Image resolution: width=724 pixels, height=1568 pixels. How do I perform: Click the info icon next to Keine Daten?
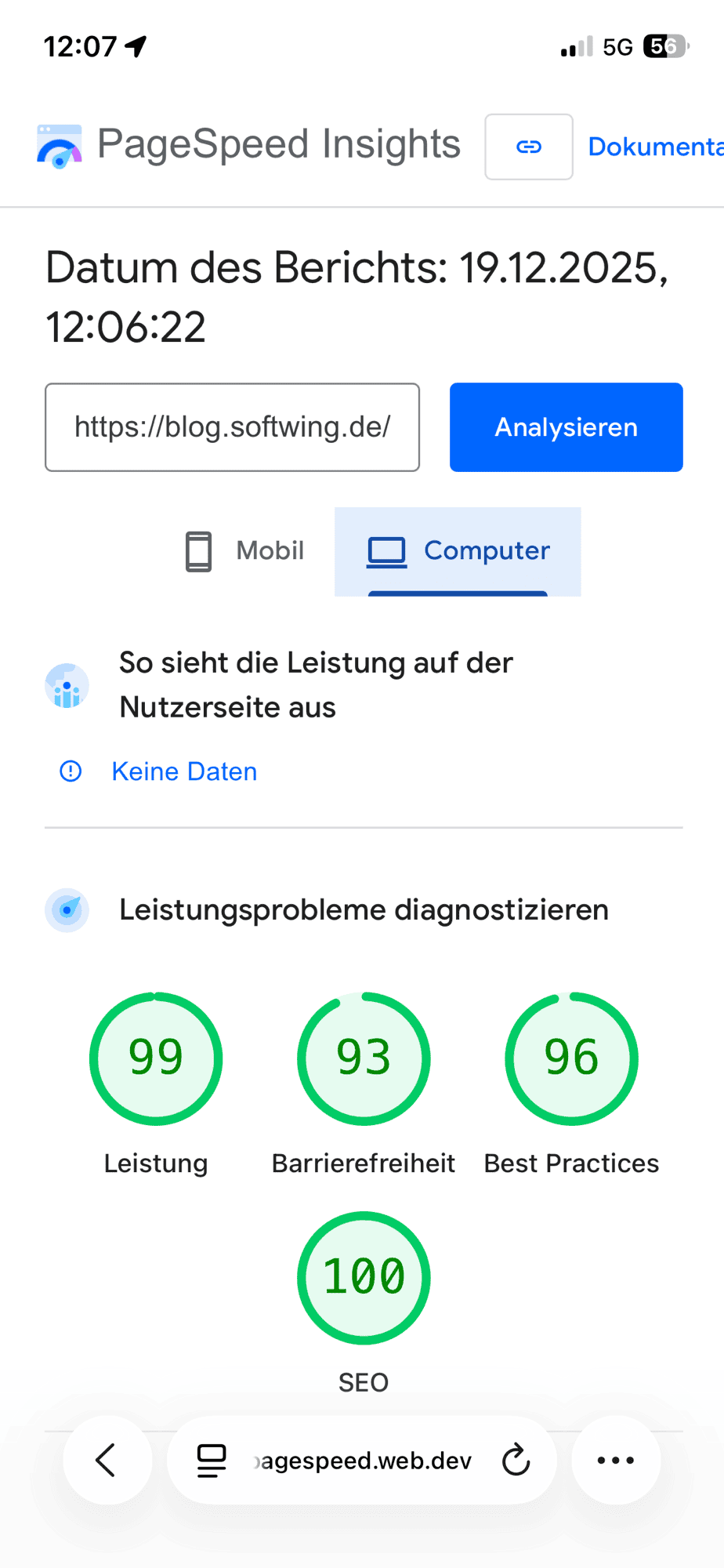point(70,771)
